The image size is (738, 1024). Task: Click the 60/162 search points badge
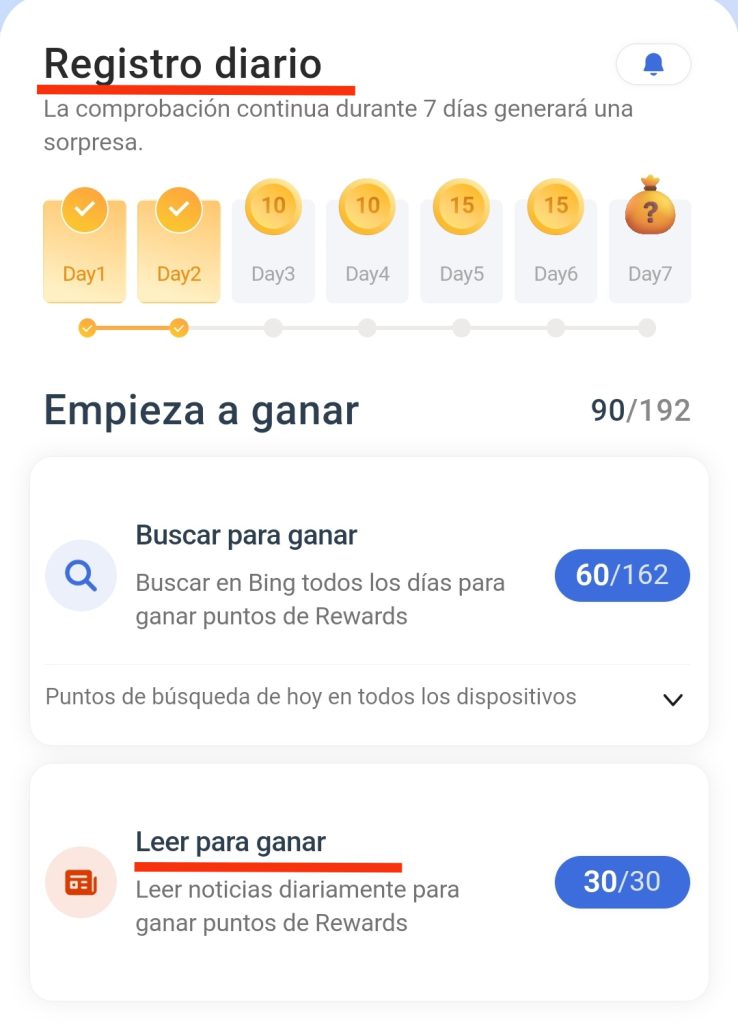[x=622, y=575]
